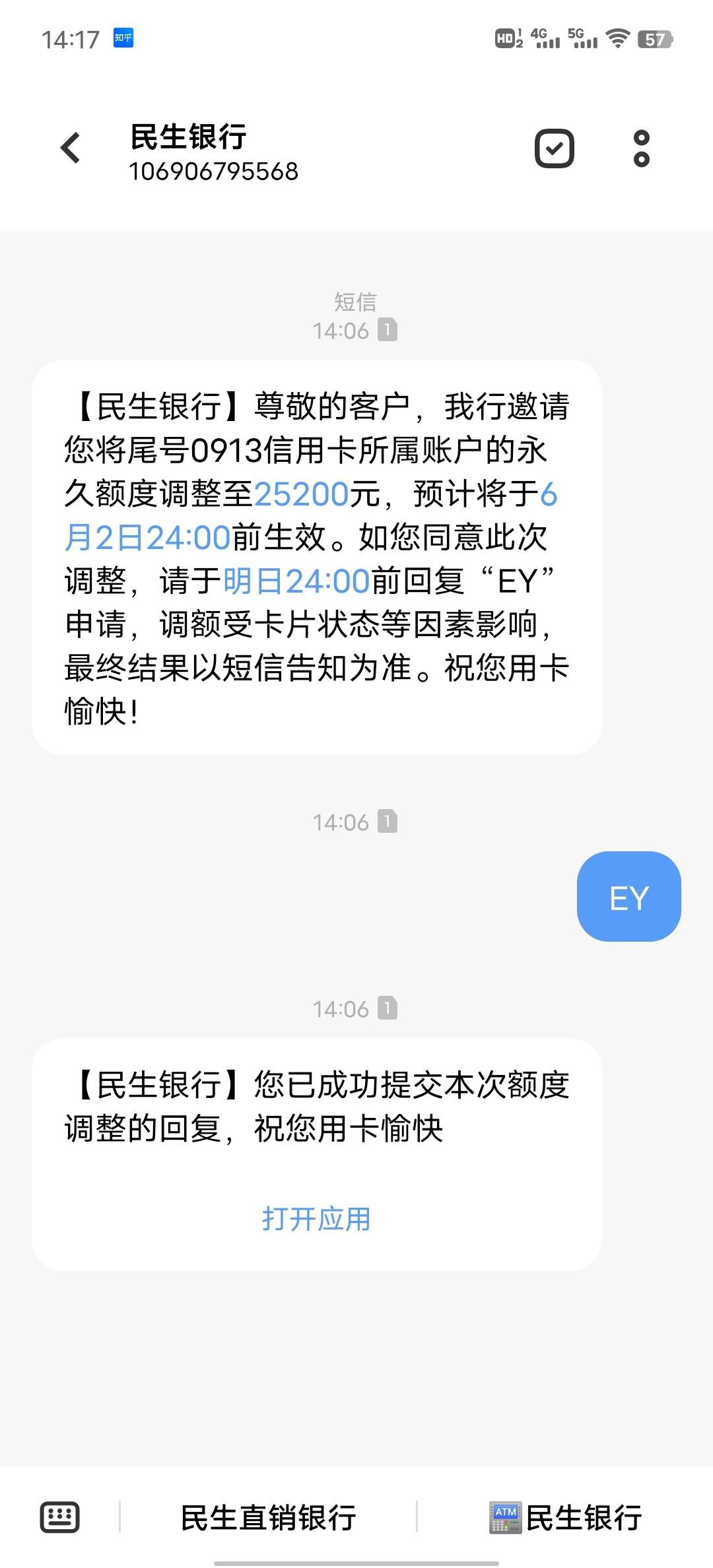Open the app via 打开应用
The image size is (713, 1568).
coord(316,1218)
